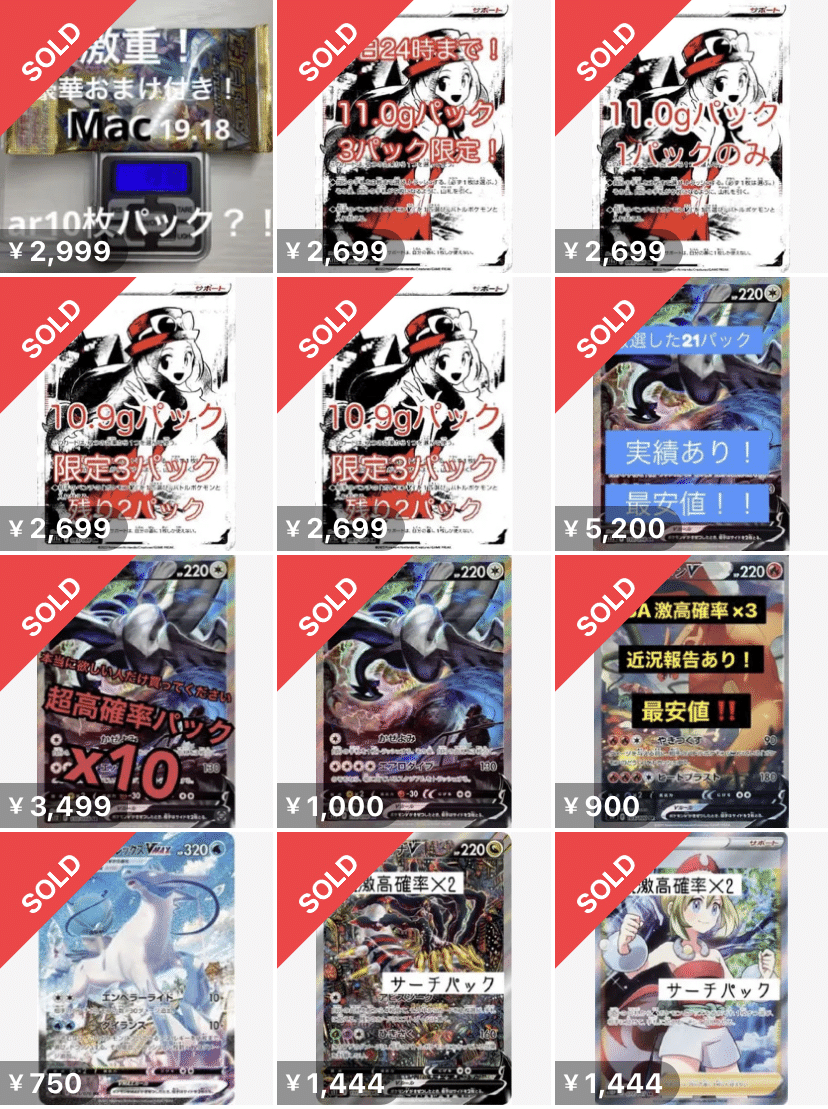Open the ¥2,999 listing with pack on scale

(136, 136)
